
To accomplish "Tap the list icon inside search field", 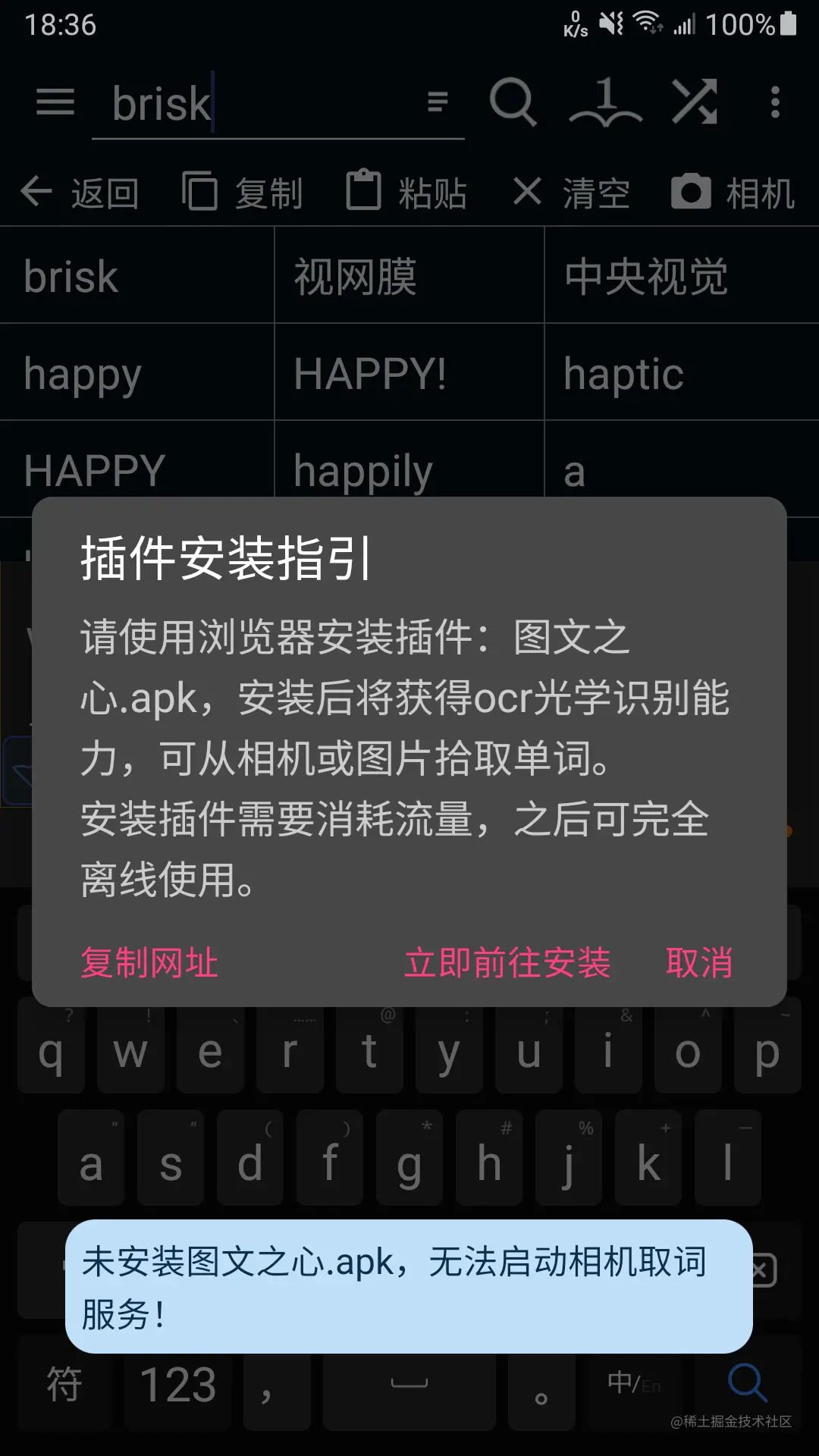I will [x=438, y=102].
